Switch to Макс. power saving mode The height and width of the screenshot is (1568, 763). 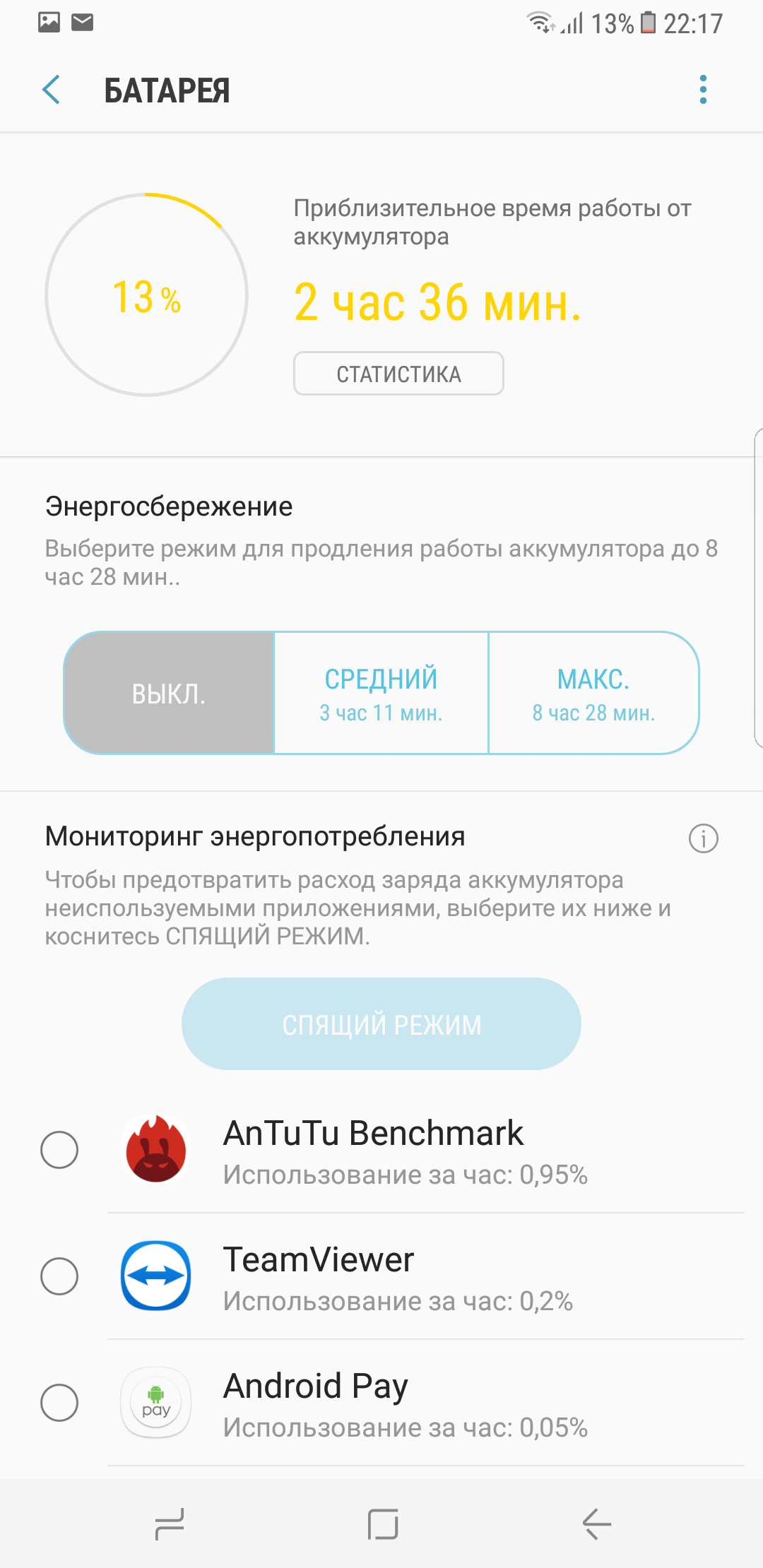click(594, 694)
